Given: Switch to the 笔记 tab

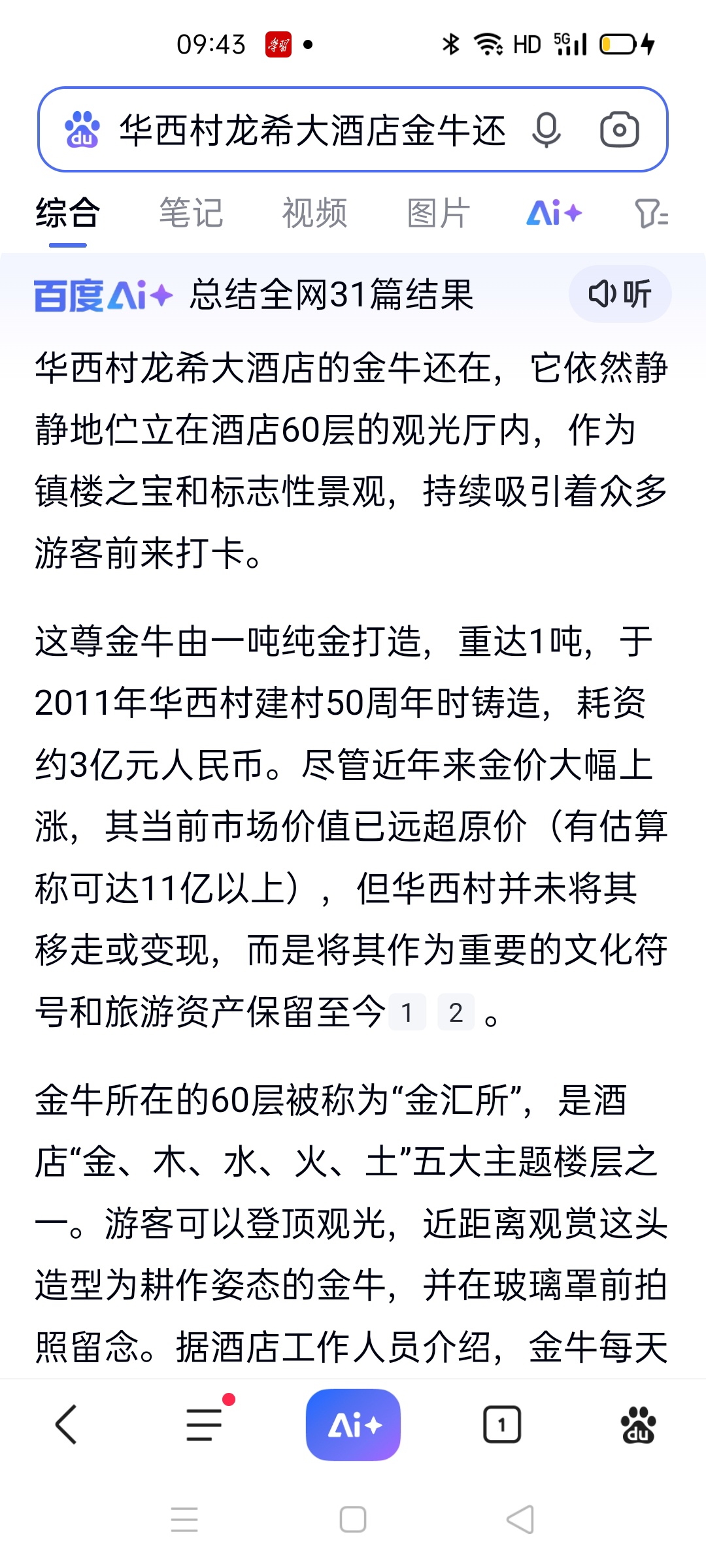Looking at the screenshot, I should [x=191, y=214].
